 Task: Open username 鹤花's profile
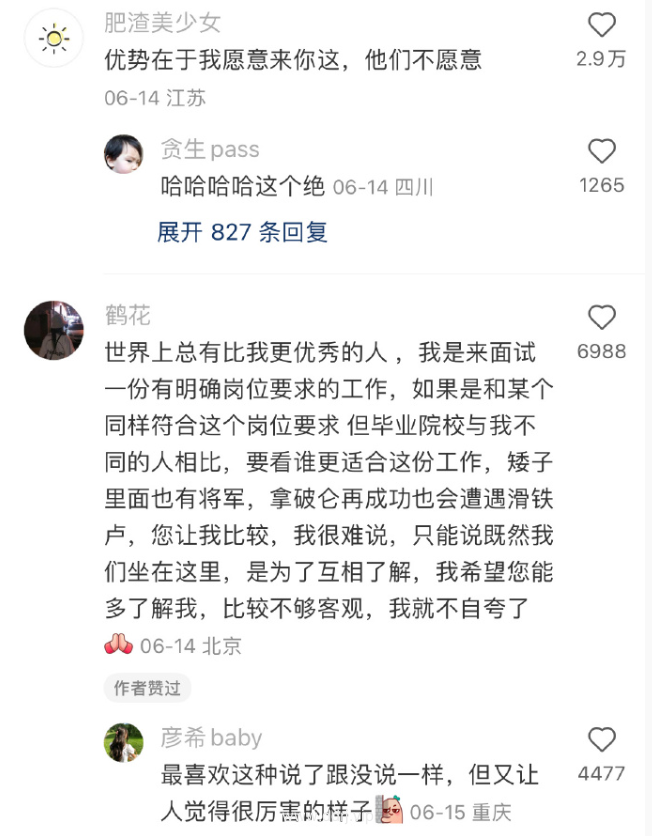(x=127, y=316)
